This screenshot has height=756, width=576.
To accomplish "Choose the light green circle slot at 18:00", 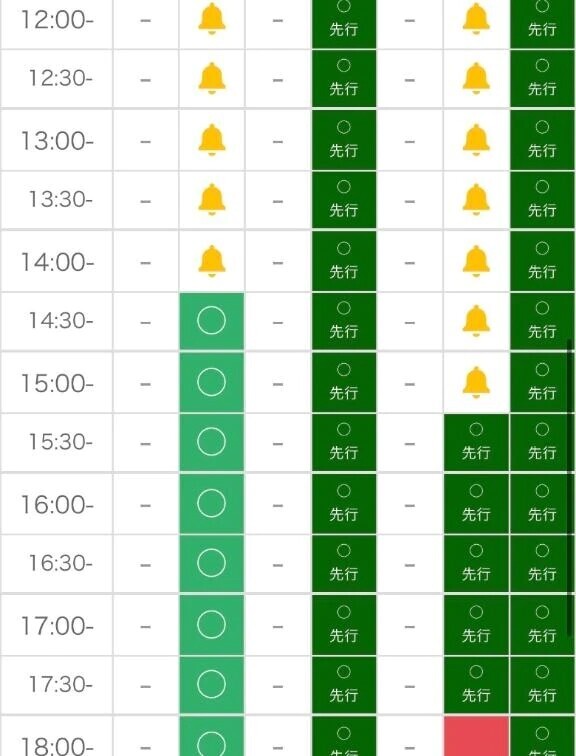I will click(212, 736).
